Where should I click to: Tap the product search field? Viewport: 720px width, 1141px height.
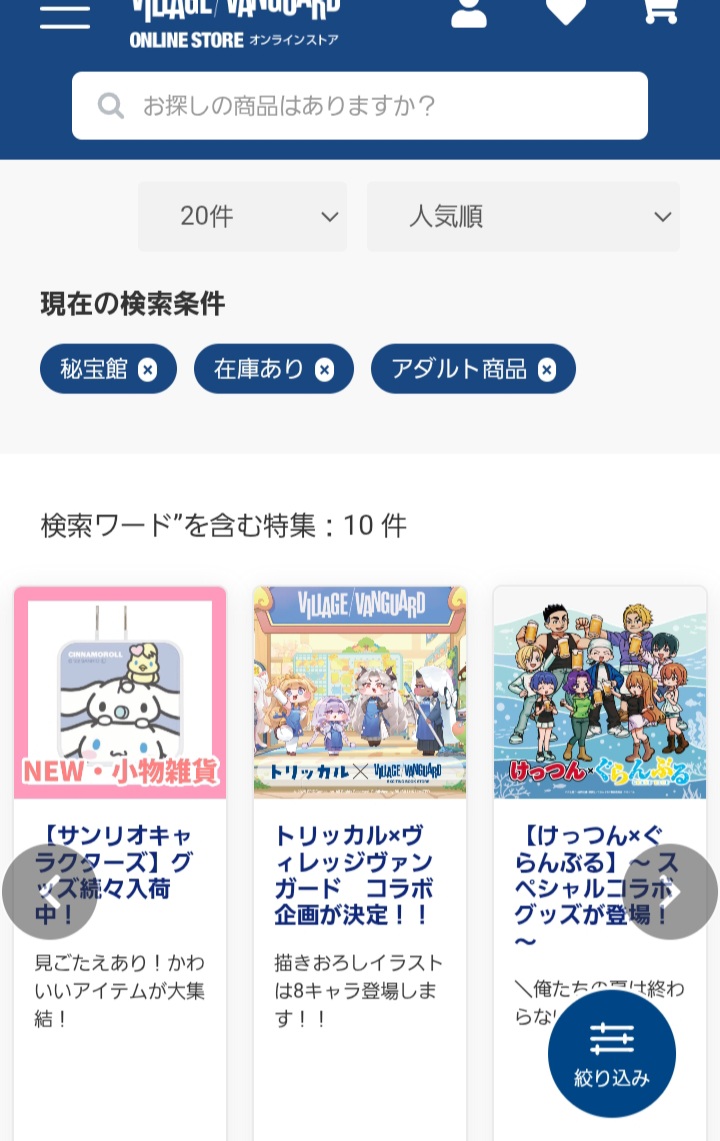click(360, 106)
